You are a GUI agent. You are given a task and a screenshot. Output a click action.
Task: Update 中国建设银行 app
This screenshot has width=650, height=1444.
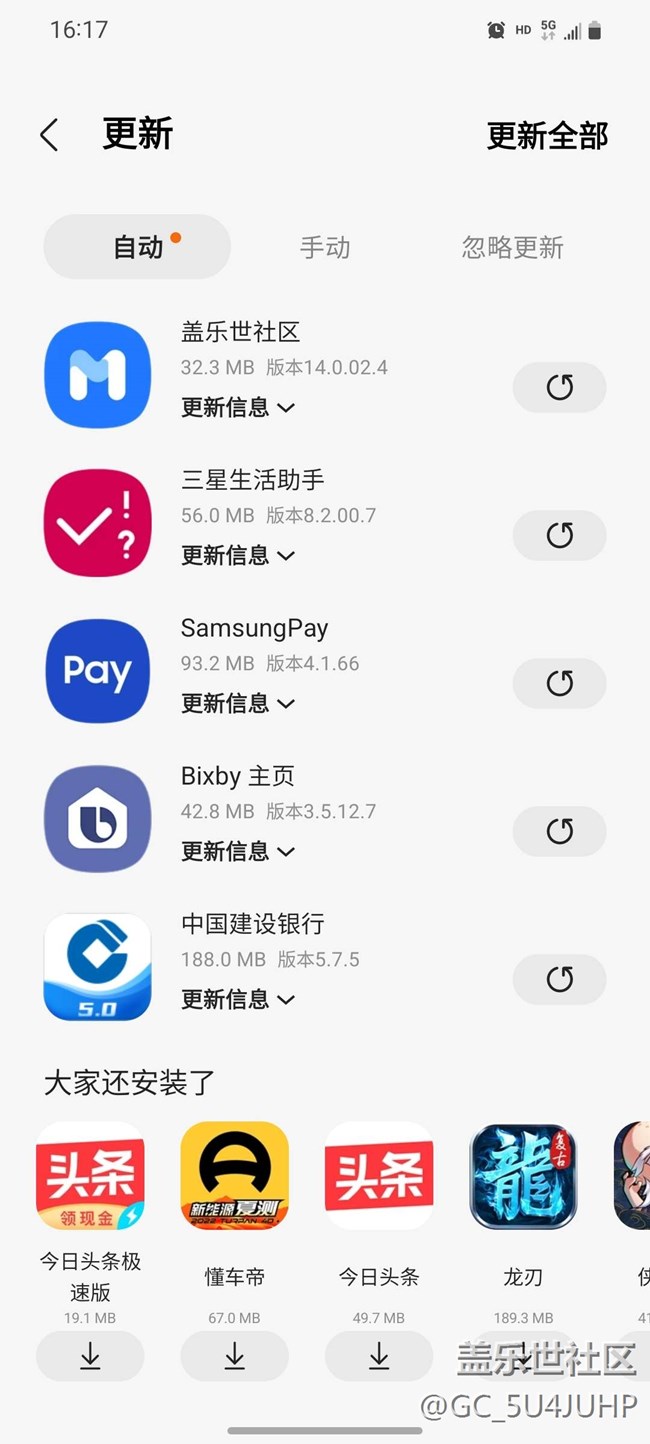pyautogui.click(x=559, y=979)
